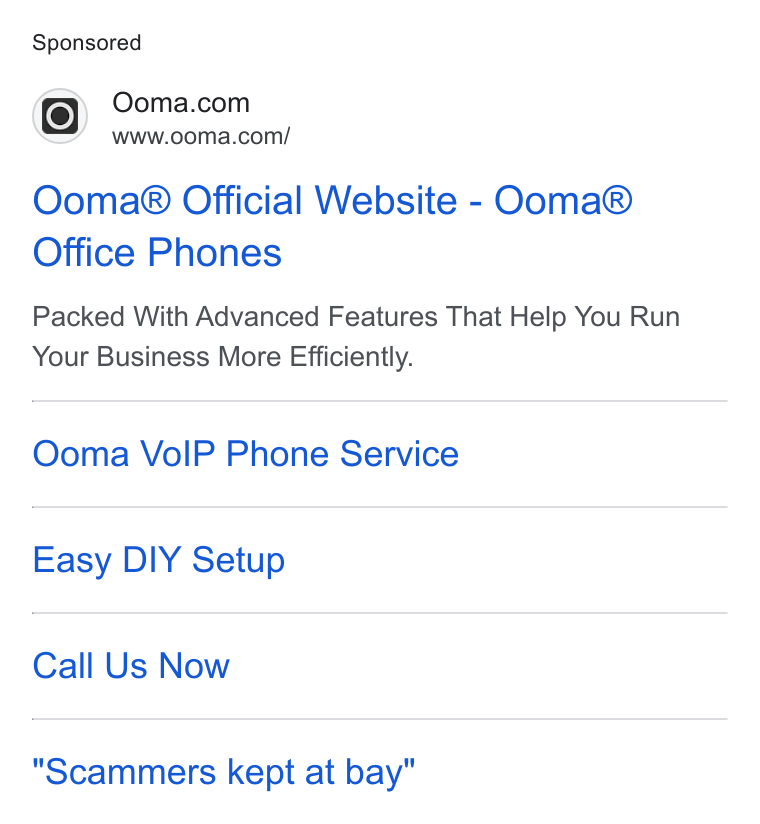The height and width of the screenshot is (824, 760).
Task: Select the Call Us Now link
Action: [x=131, y=666]
